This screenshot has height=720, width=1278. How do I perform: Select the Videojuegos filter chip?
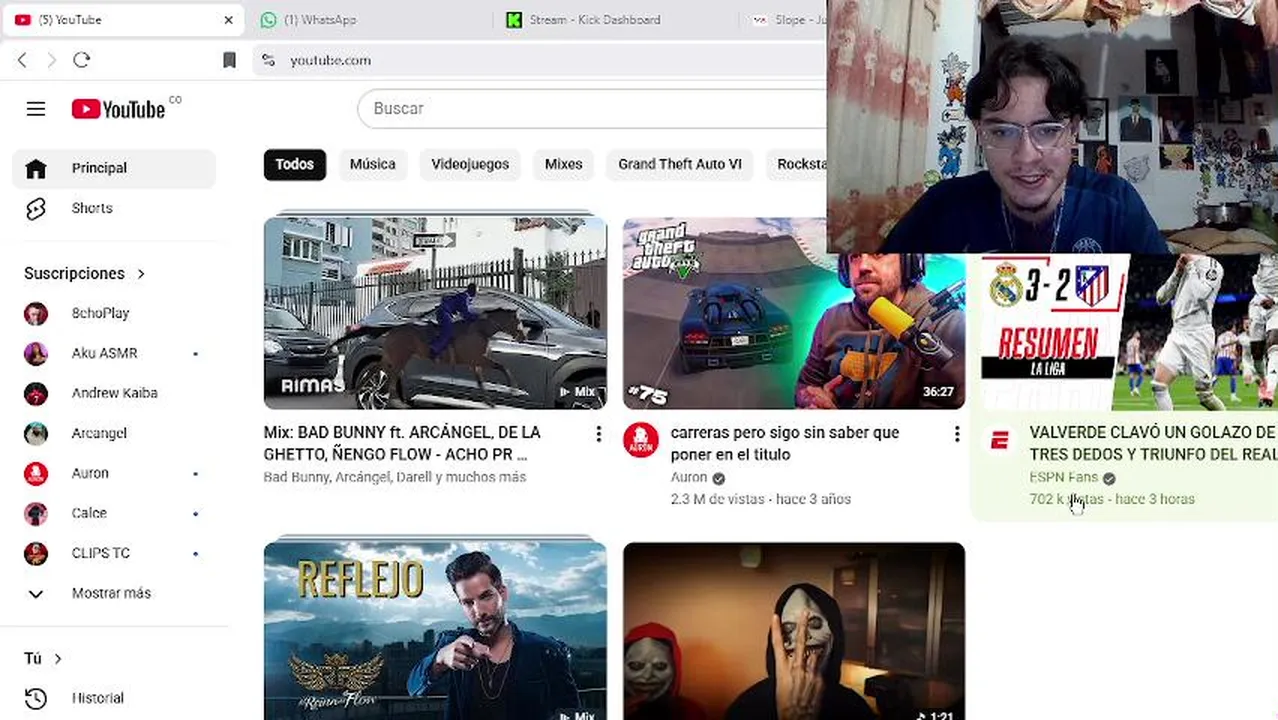[470, 164]
